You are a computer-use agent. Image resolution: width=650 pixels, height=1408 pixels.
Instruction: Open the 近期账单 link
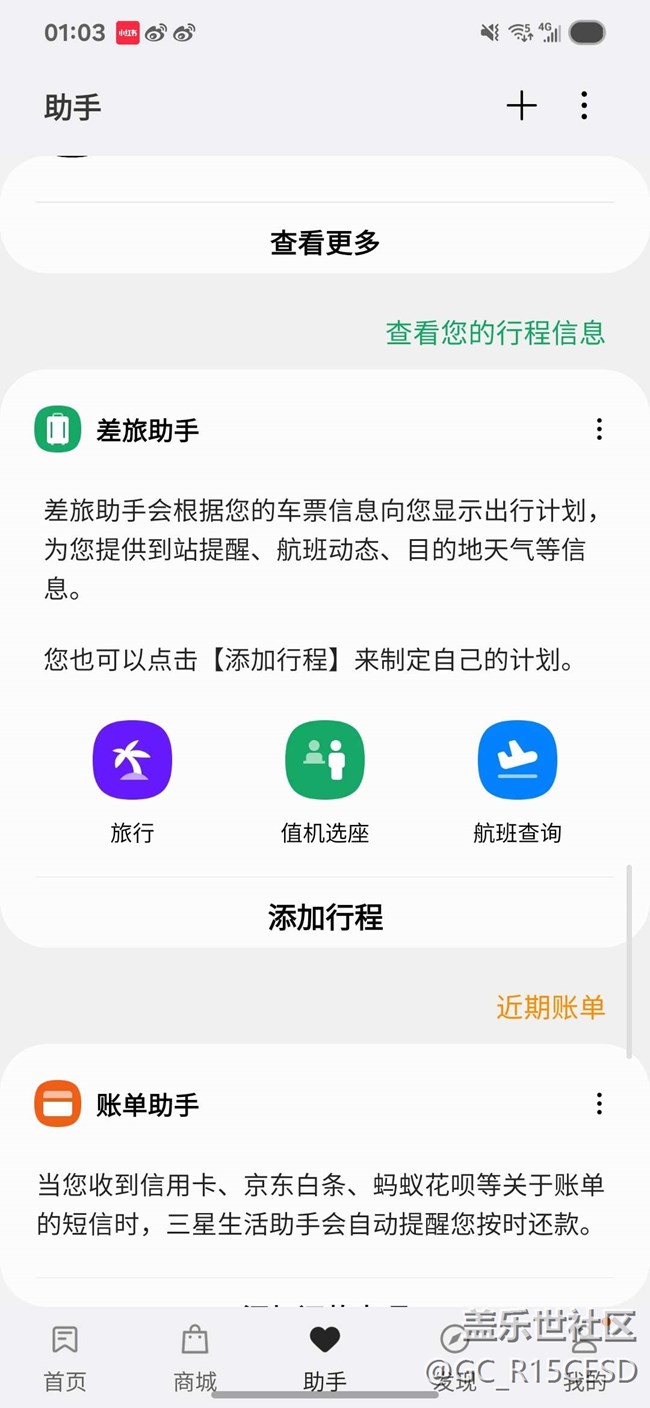point(551,1007)
